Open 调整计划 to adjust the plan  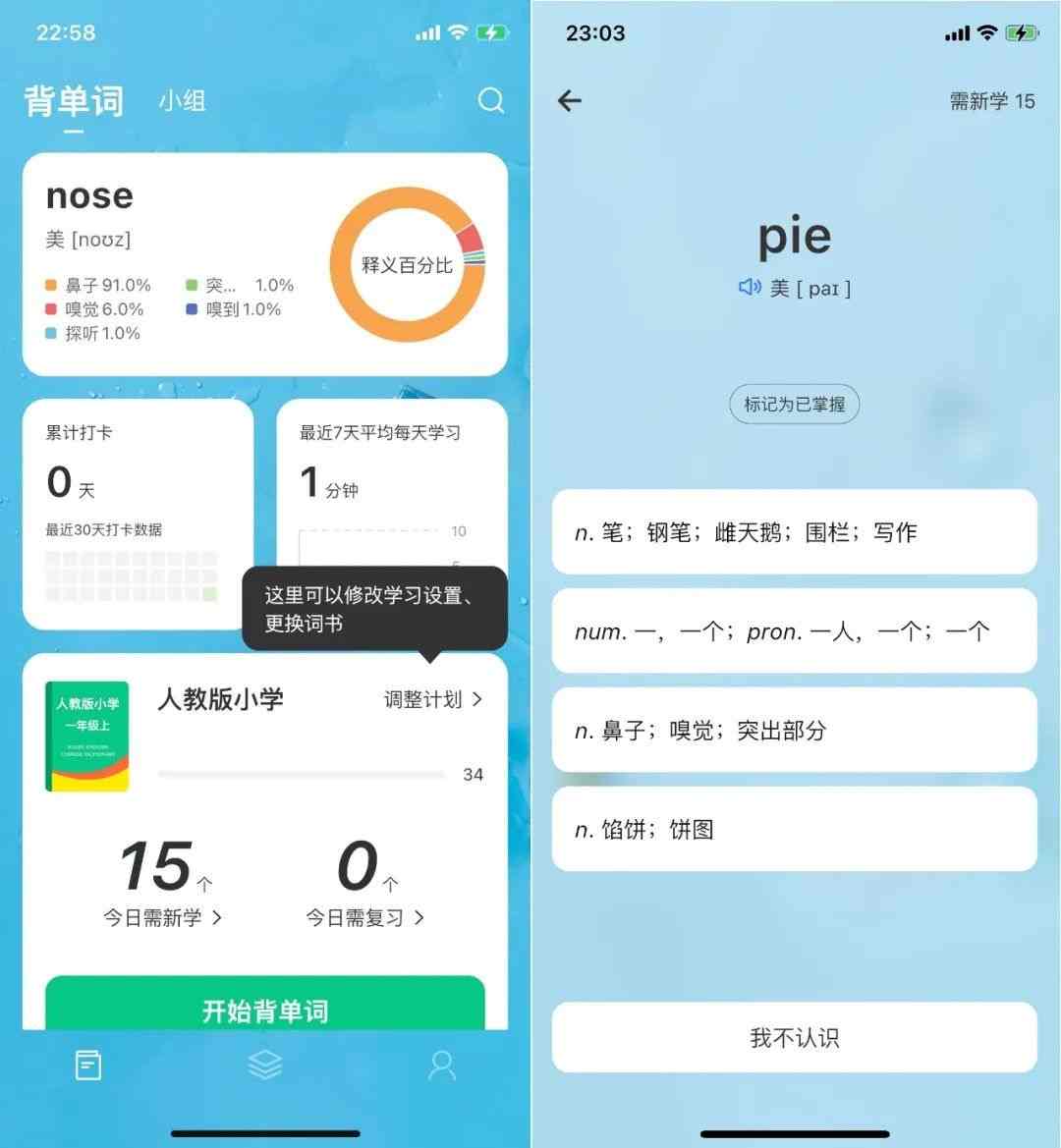click(432, 699)
